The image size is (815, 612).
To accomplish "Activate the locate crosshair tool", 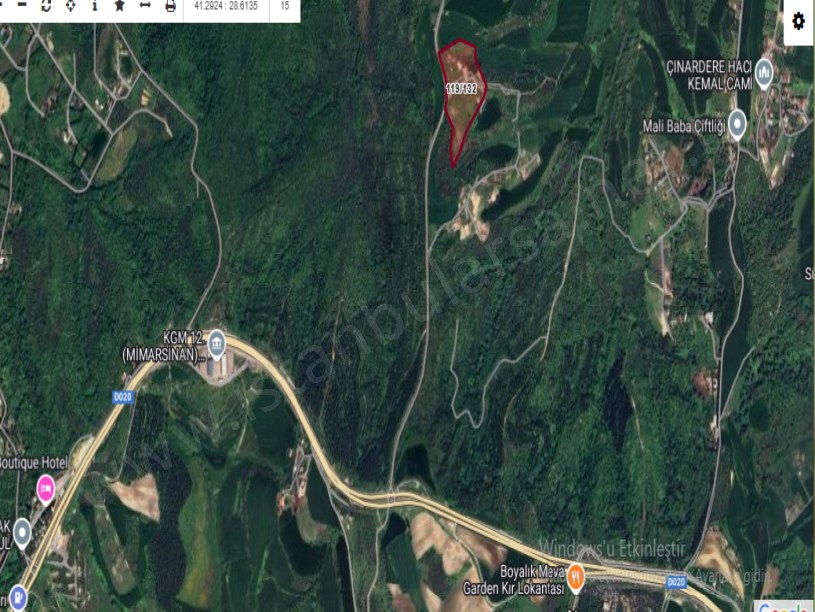I will (x=70, y=5).
